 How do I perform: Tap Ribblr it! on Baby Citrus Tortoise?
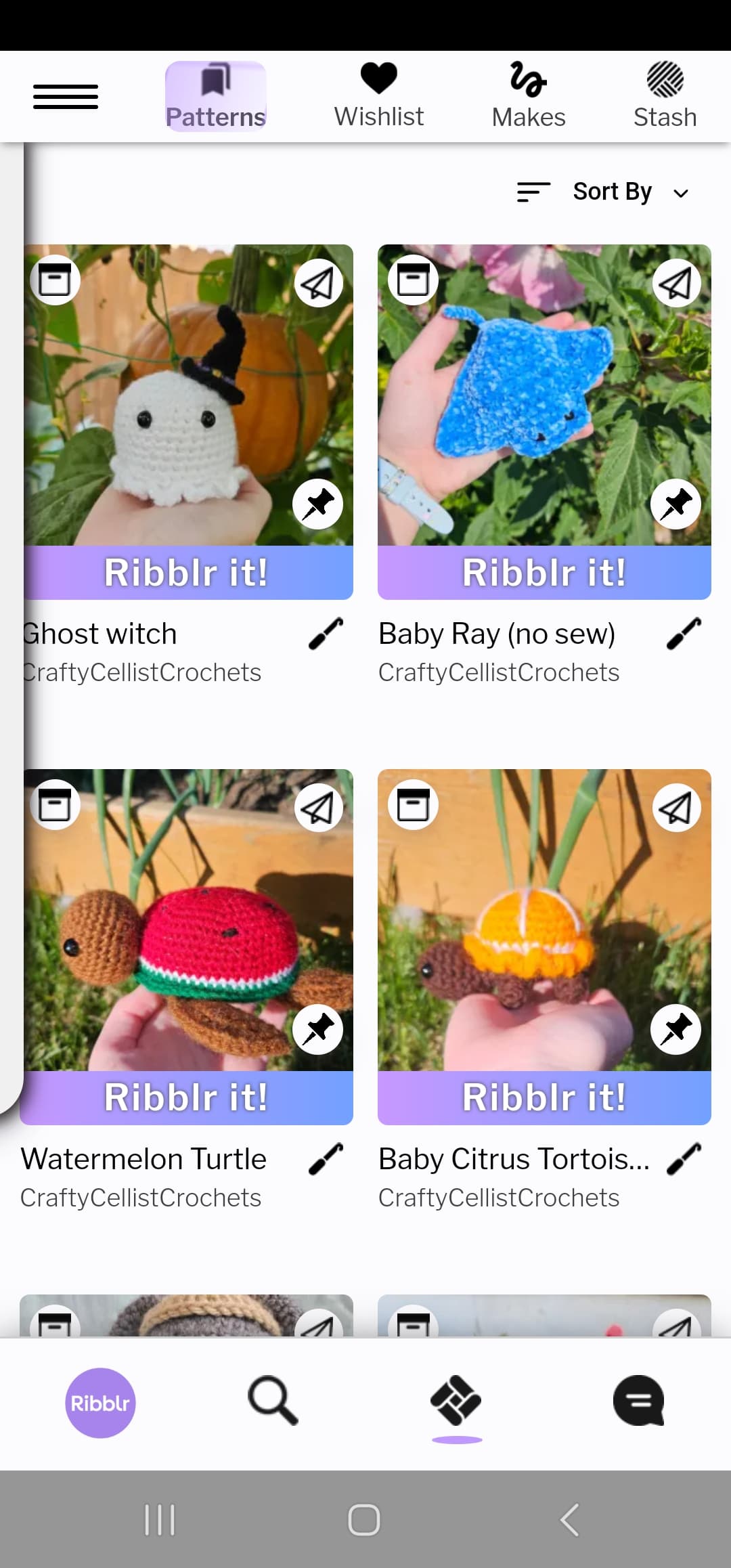[x=544, y=1097]
